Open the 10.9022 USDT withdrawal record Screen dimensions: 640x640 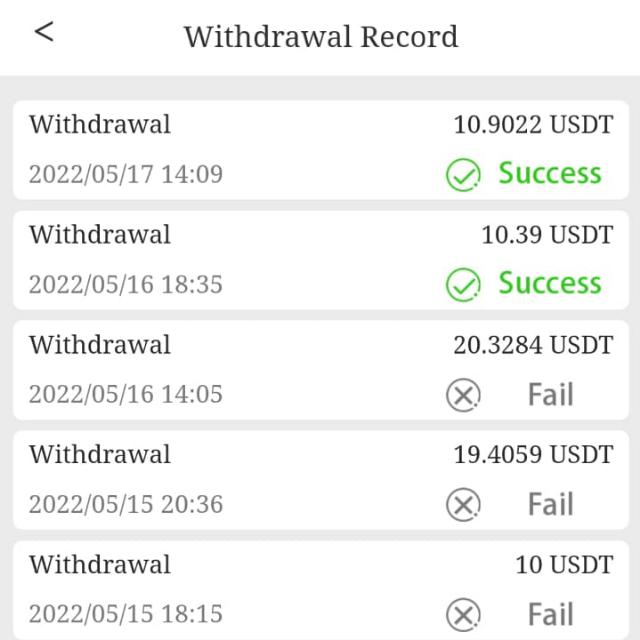[320, 150]
